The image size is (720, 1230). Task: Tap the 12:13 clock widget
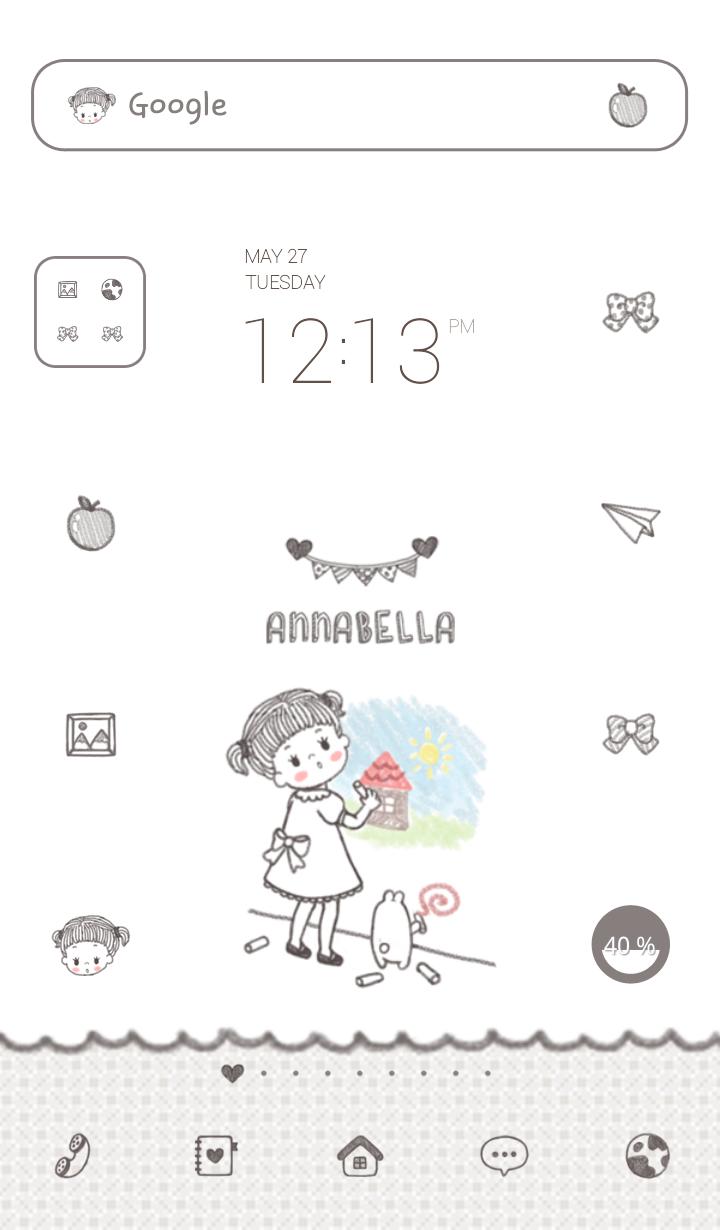click(343, 352)
